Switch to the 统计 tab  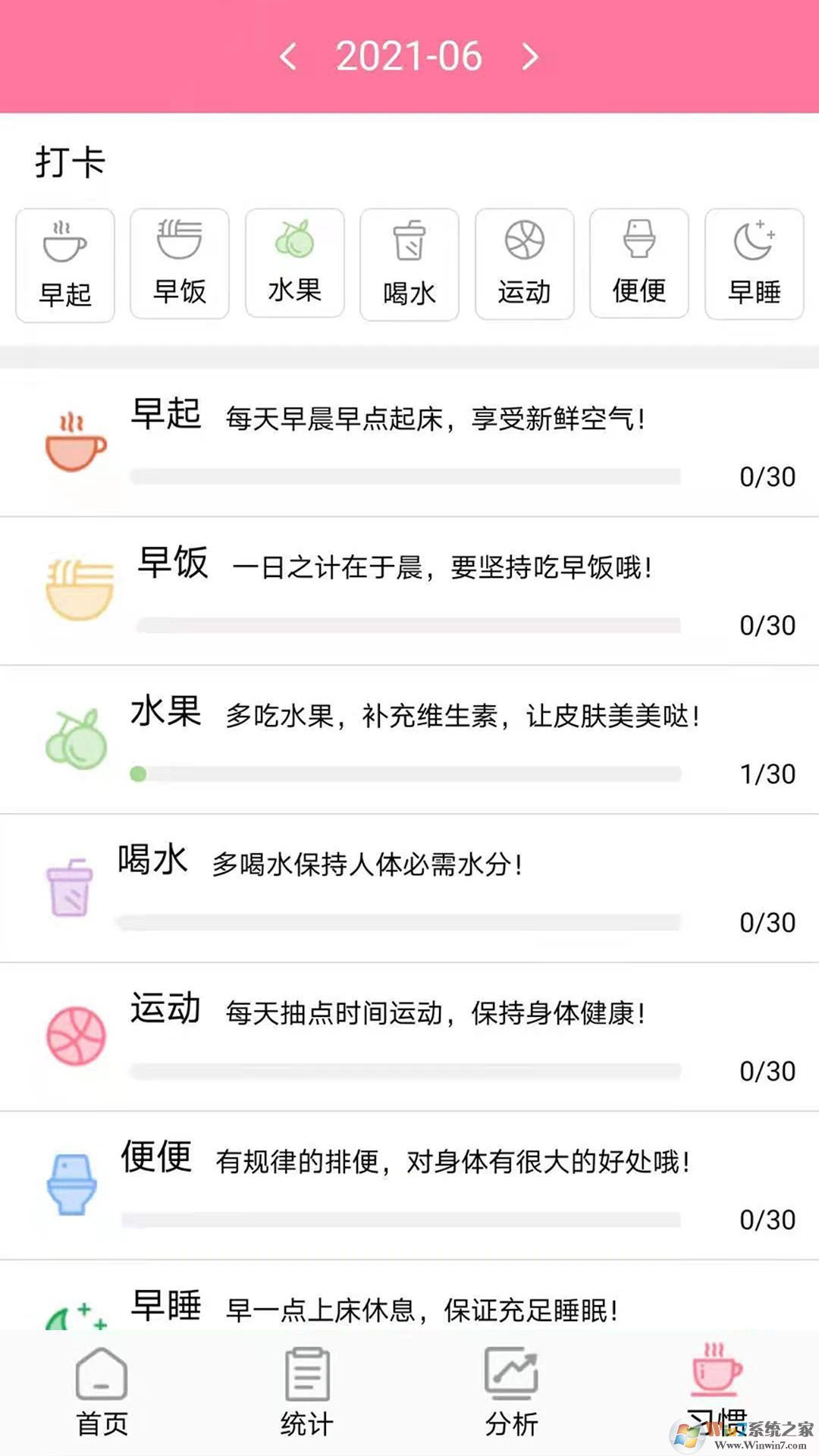(x=307, y=1395)
